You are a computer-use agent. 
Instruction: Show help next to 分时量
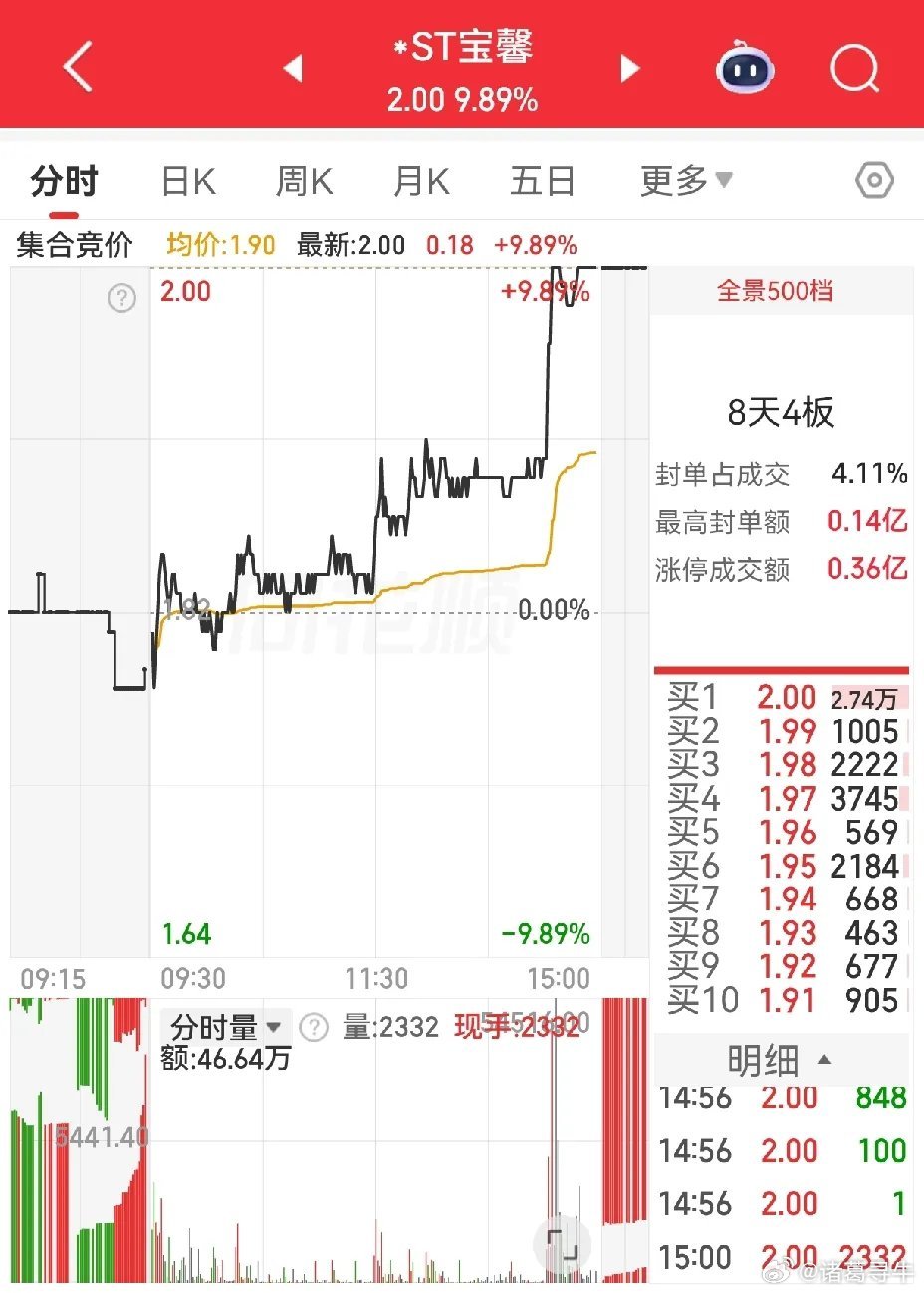(x=314, y=1027)
